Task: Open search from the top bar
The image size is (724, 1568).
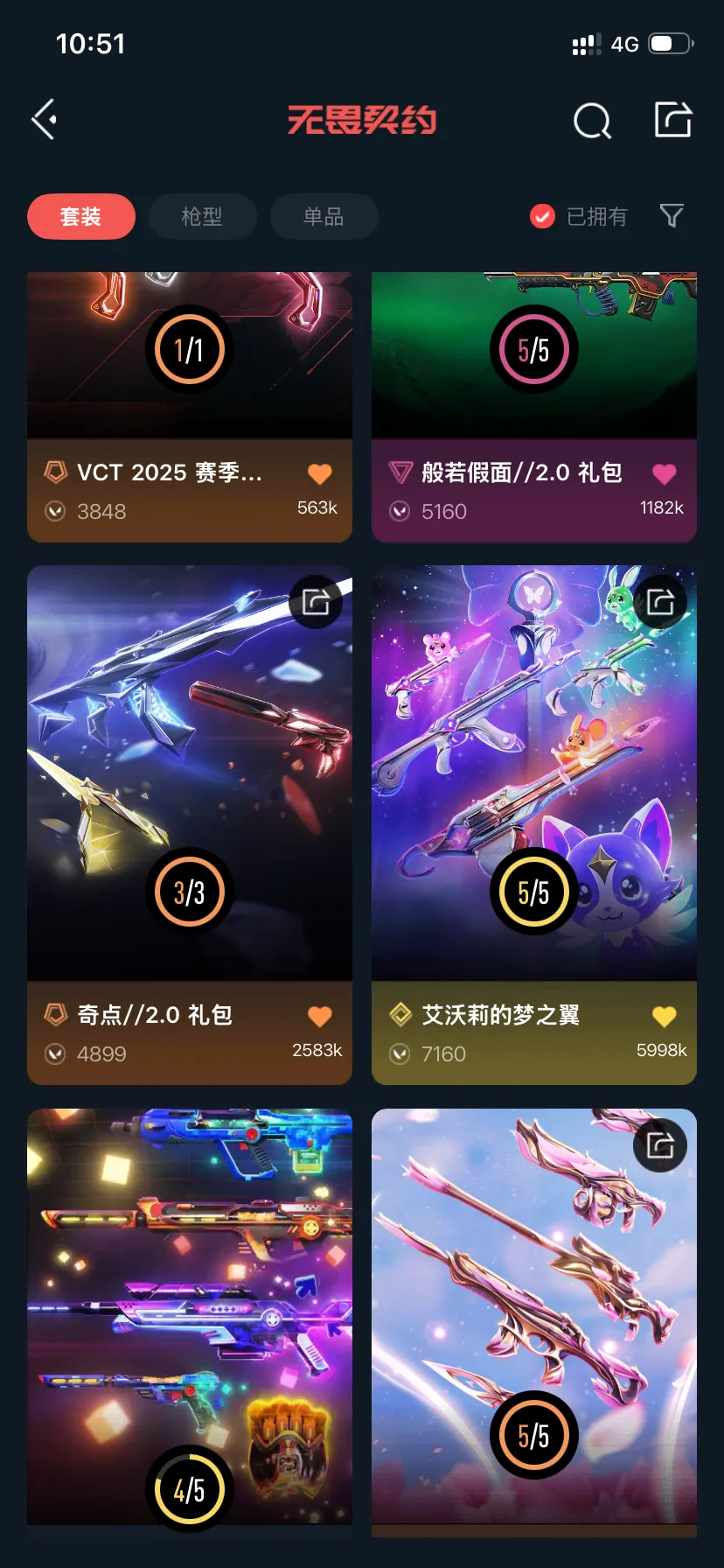Action: (592, 121)
